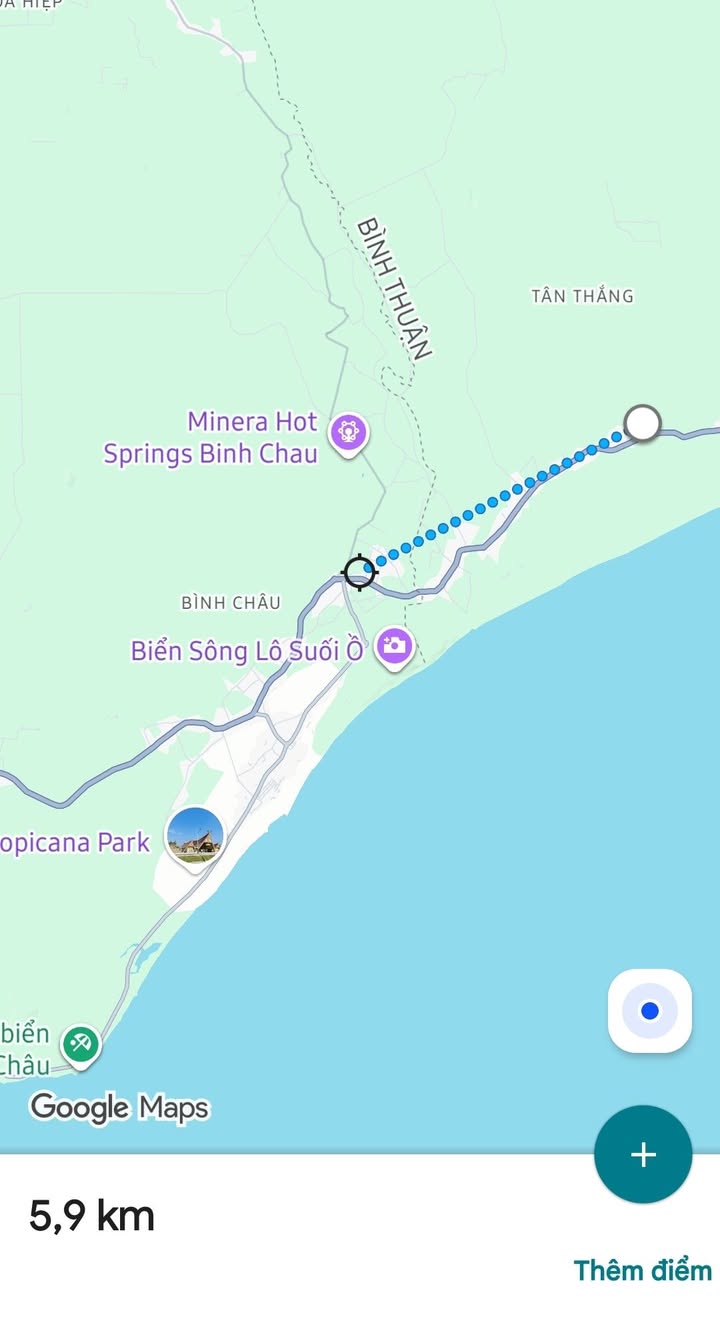Select the white measurement endpoint near Tân Thắng

(x=642, y=423)
